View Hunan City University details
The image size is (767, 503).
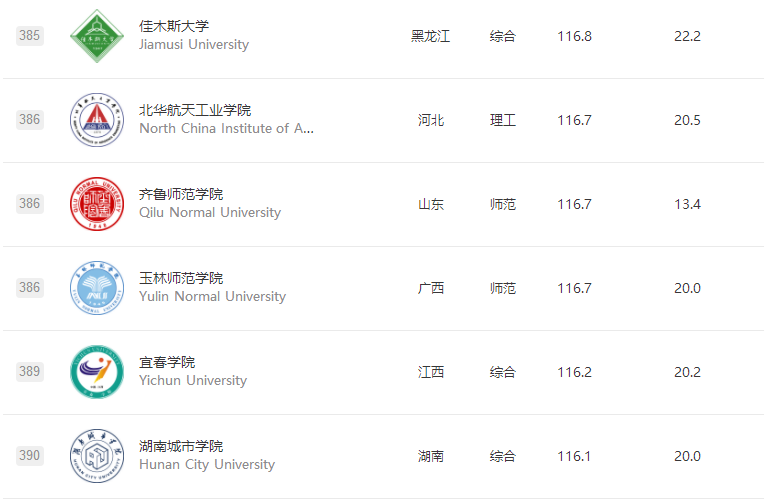[x=181, y=446]
